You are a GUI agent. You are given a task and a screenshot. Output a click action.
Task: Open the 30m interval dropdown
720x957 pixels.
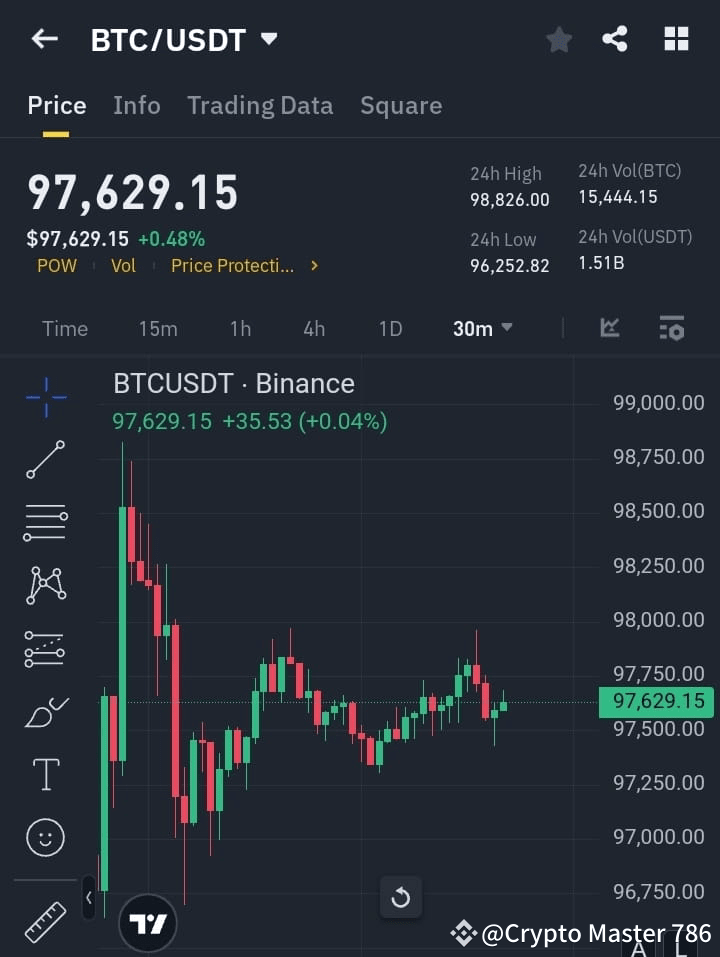pos(482,328)
